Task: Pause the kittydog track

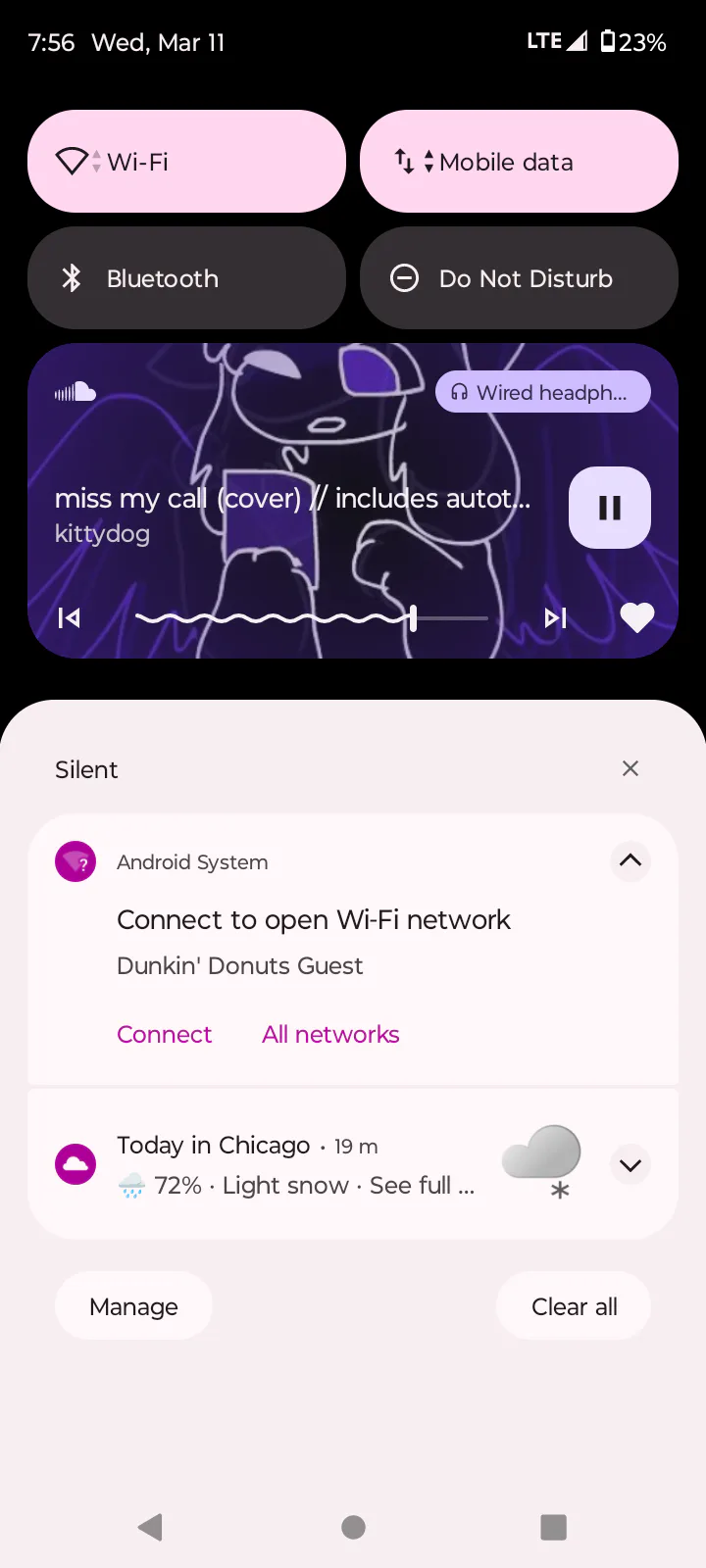Action: coord(609,508)
